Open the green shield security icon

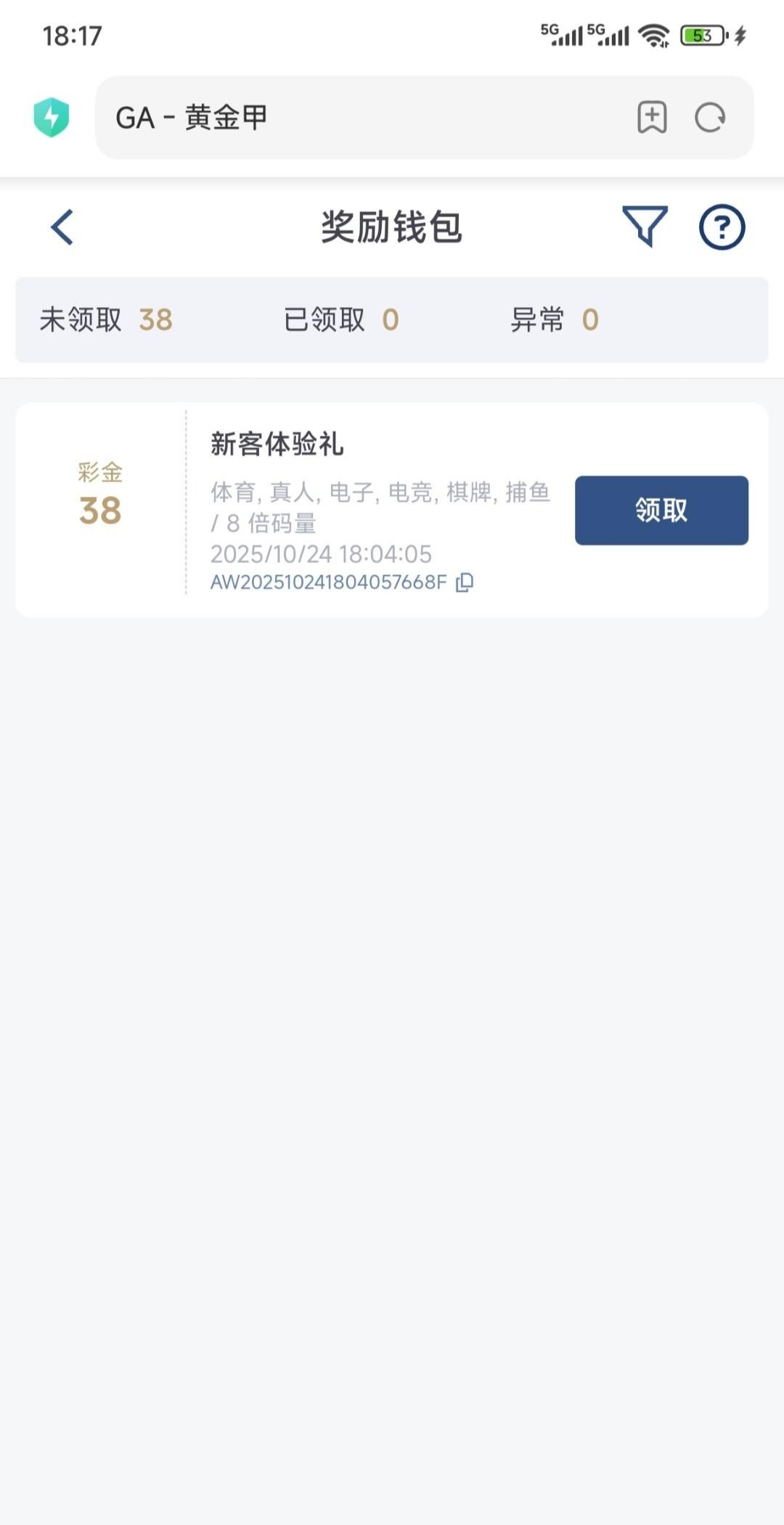click(x=52, y=117)
